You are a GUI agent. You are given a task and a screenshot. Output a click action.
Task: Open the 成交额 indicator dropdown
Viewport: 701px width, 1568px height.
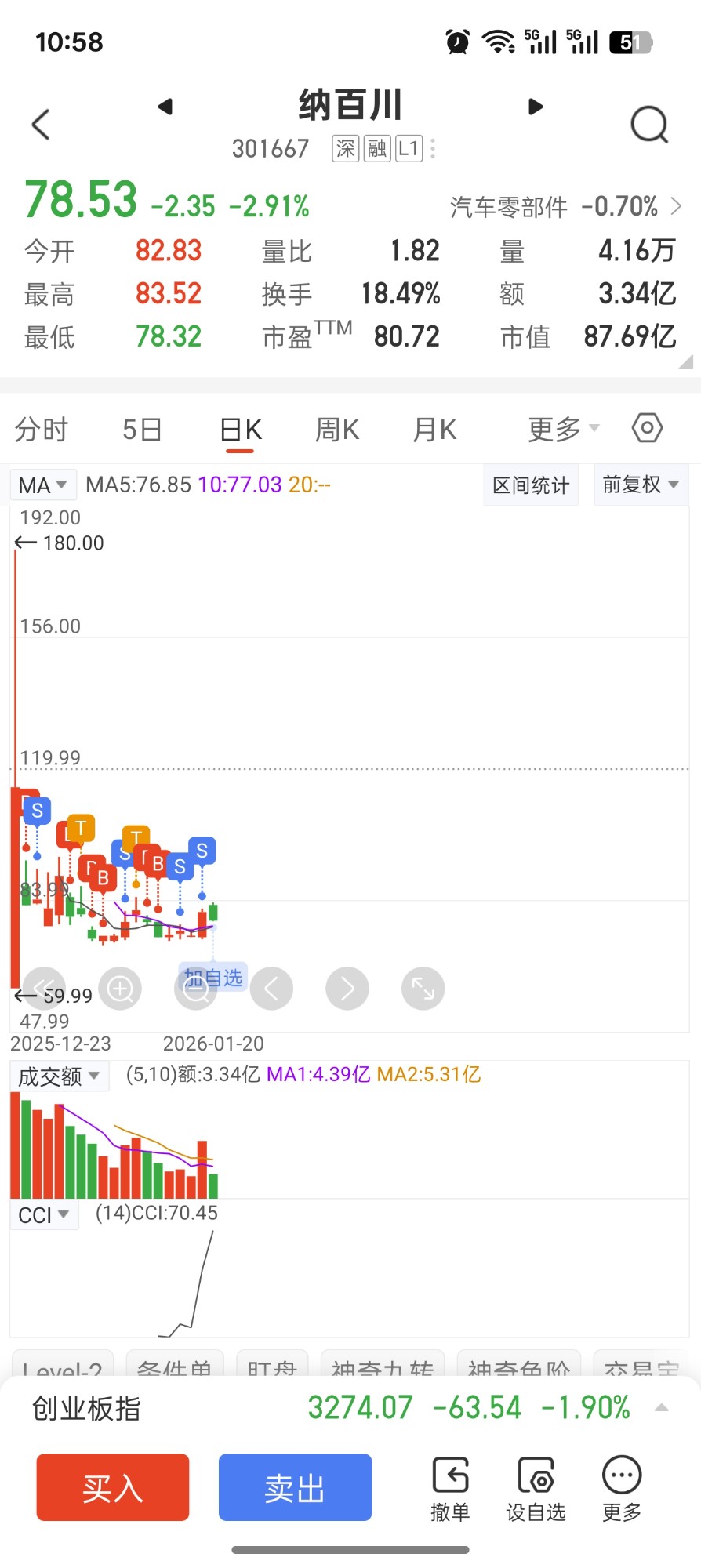point(59,1076)
